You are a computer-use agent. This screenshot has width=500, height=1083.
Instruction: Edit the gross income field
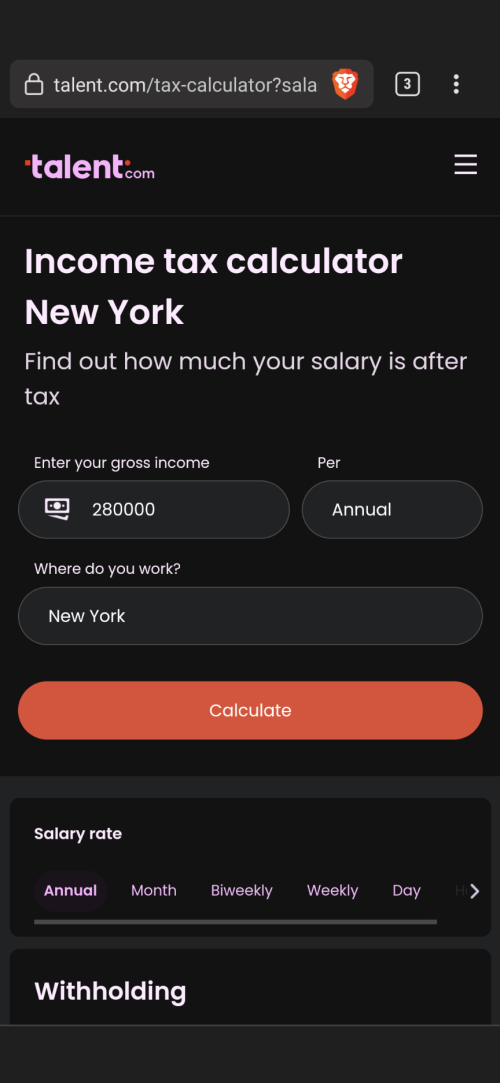154,510
